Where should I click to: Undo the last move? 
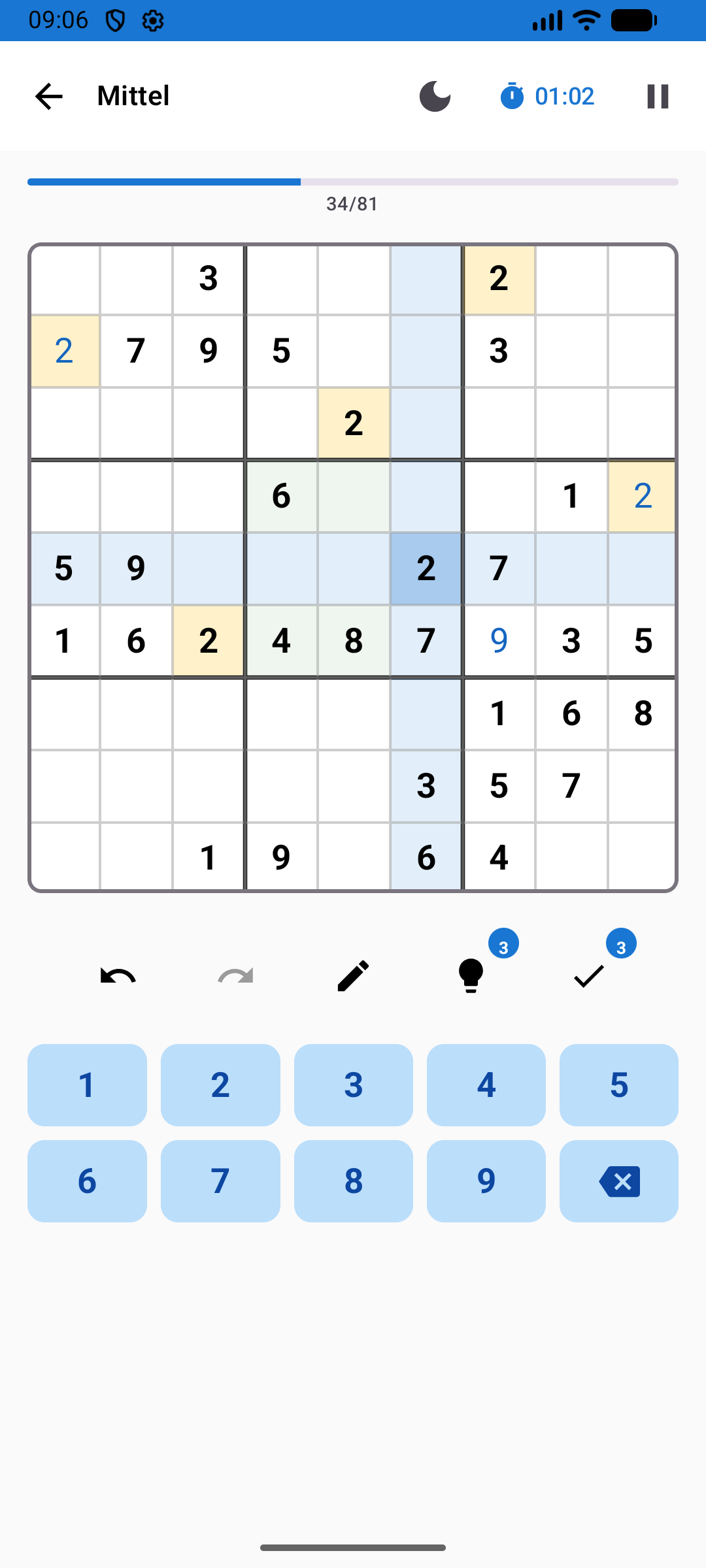(118, 976)
